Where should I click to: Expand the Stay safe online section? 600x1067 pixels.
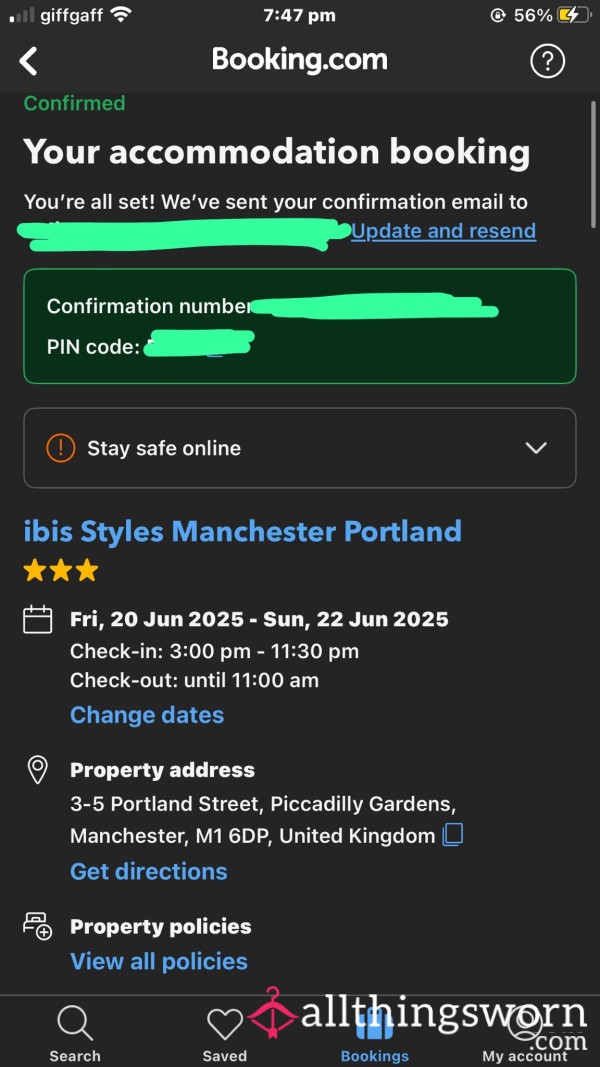point(300,448)
